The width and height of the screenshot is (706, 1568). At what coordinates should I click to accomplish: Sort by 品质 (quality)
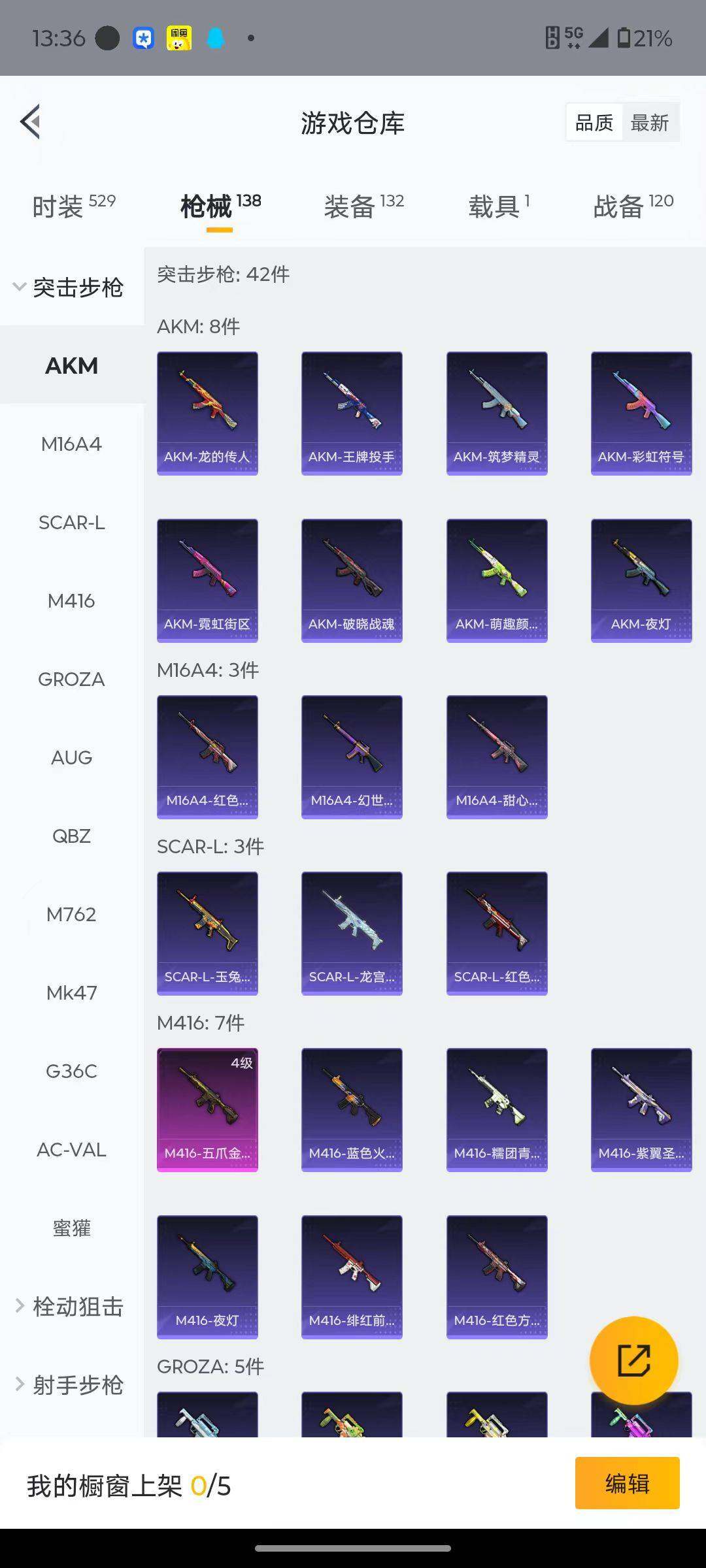point(594,123)
